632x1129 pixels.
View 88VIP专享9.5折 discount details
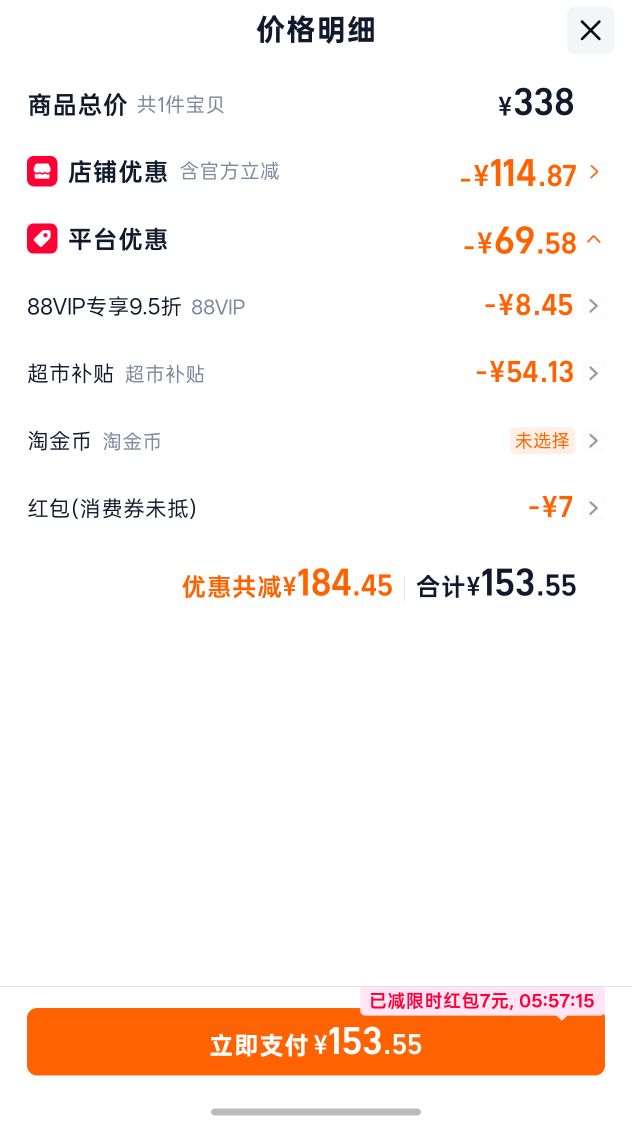click(x=315, y=306)
